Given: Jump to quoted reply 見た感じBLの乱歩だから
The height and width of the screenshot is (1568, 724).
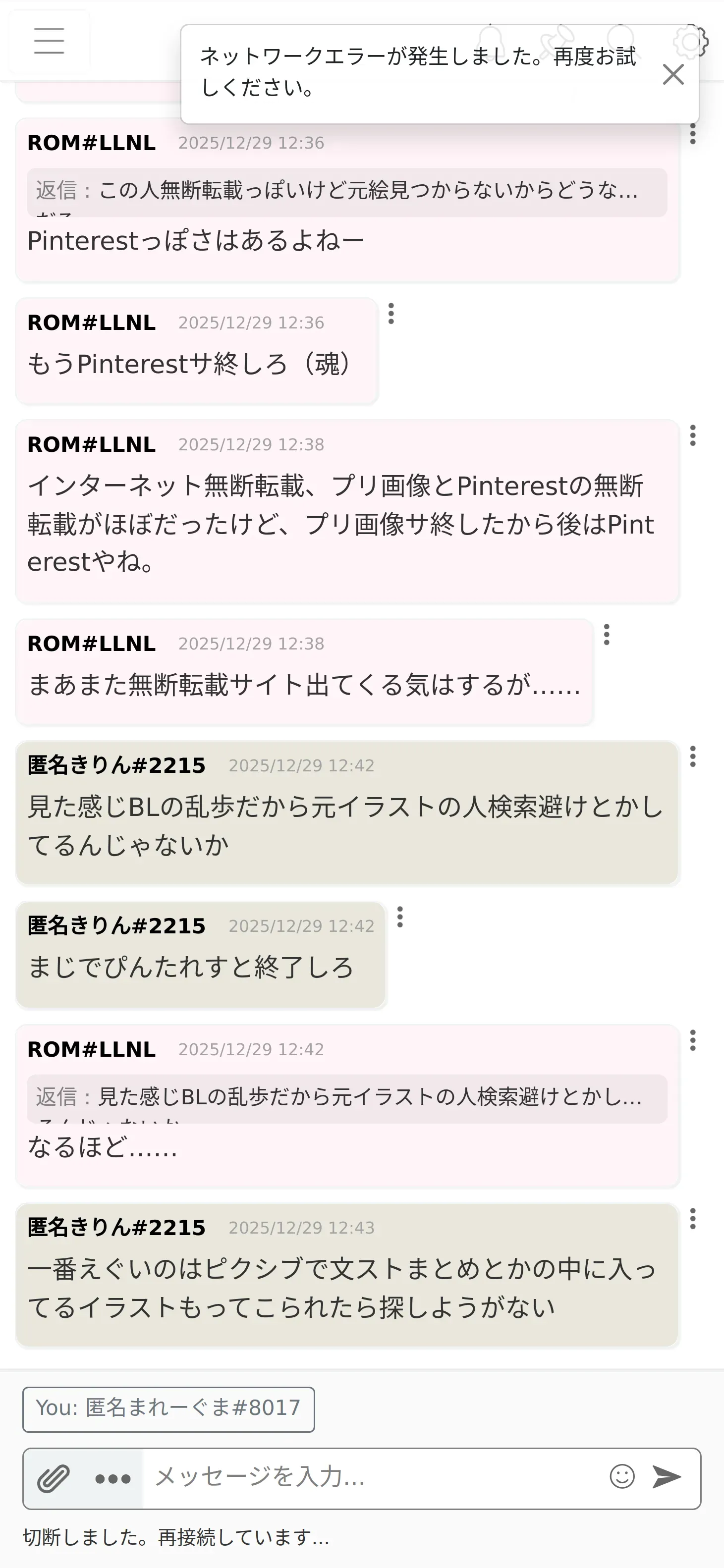Looking at the screenshot, I should pos(347,1097).
